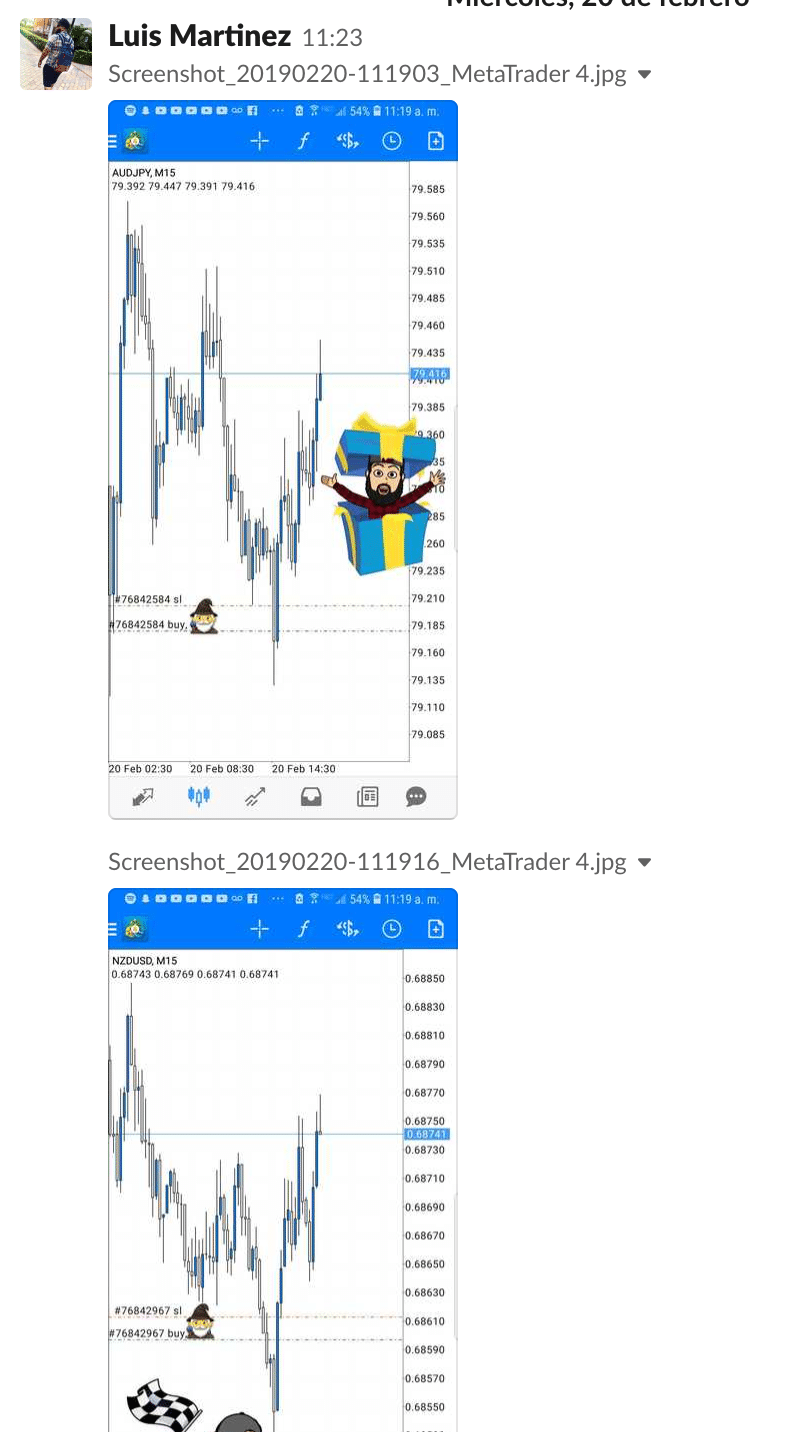Tap the sender name Luis Martinez
Screen dimensions: 790x1432
(x=199, y=37)
